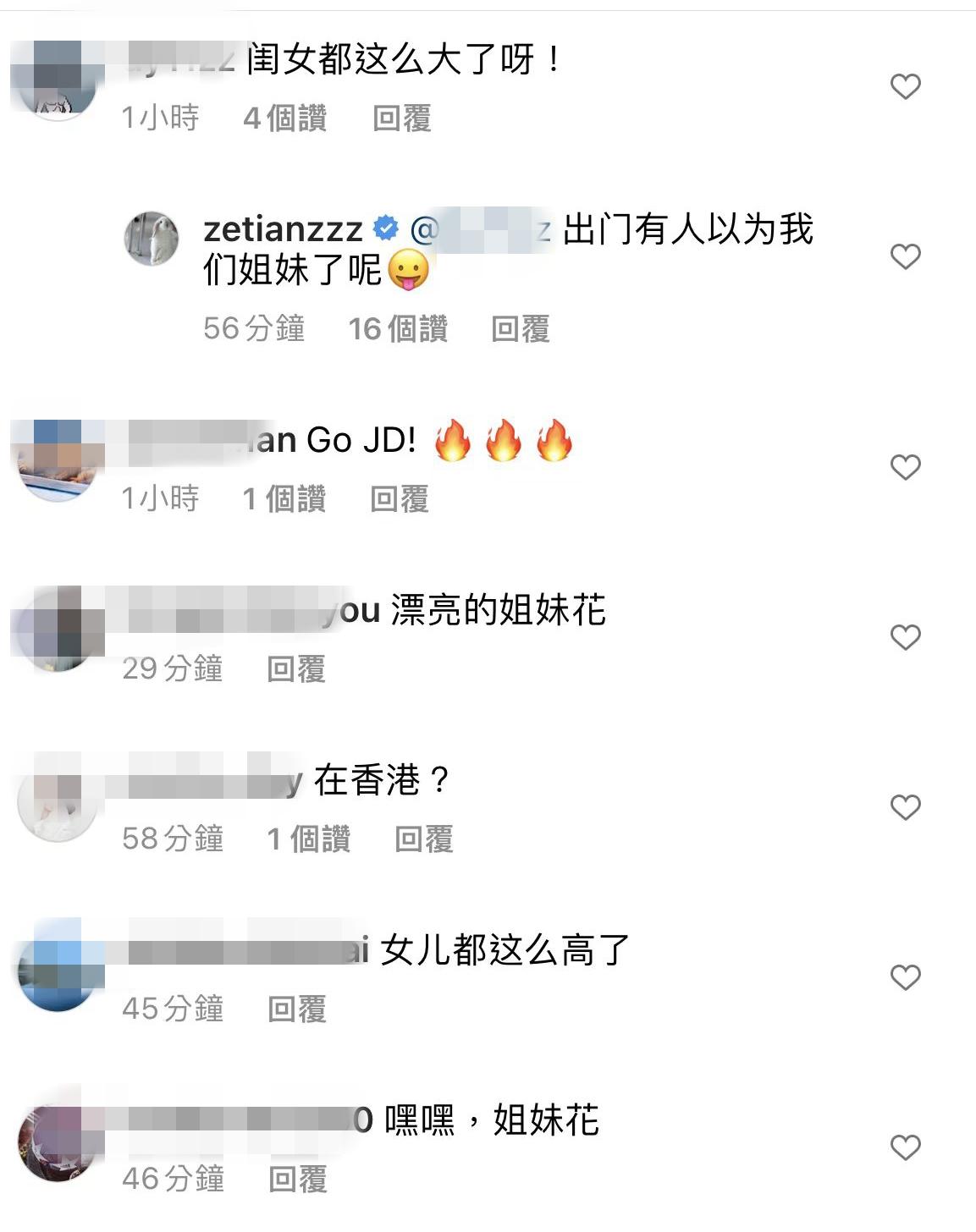Viewport: 976px width, 1232px height.
Task: Like the Go JD! comment
Action: tap(905, 467)
